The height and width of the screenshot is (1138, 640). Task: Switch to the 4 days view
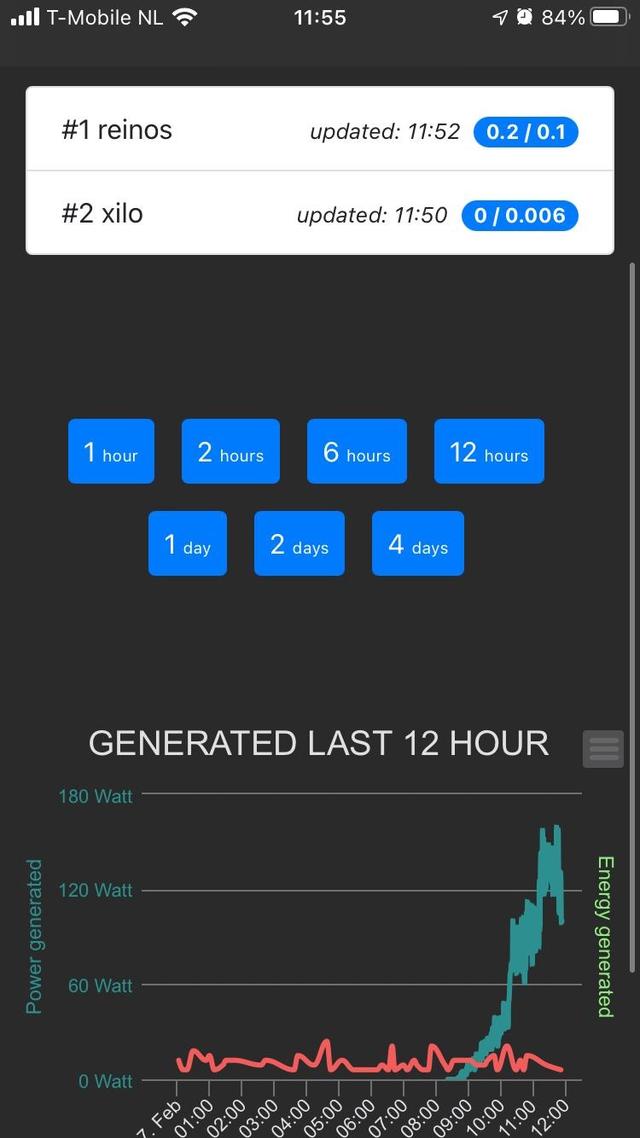(418, 544)
